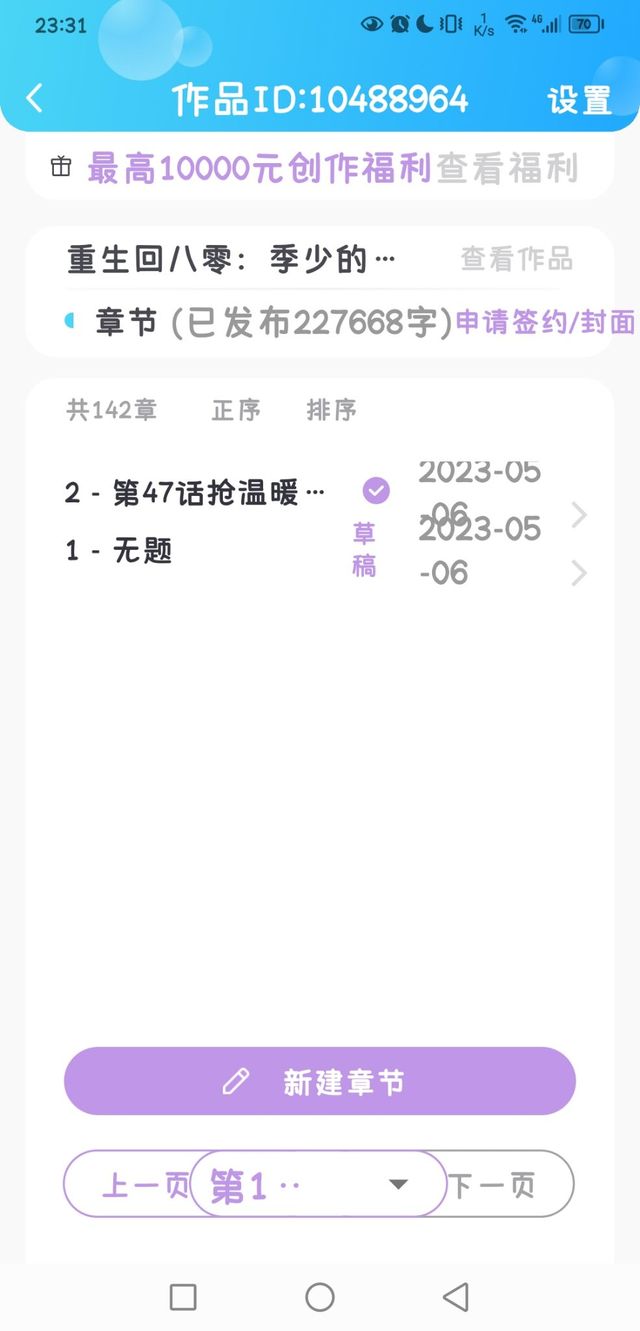Tap 查看福利 to view creation benefits

508,169
